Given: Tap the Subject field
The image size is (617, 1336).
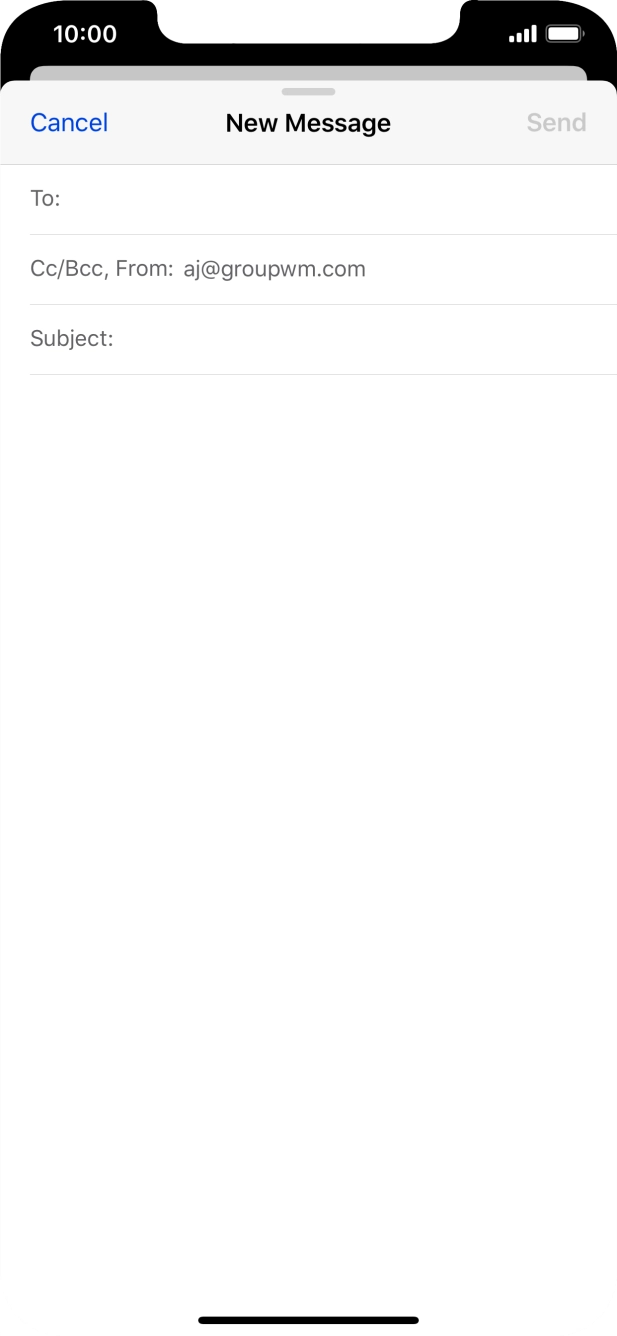Looking at the screenshot, I should coord(323,340).
